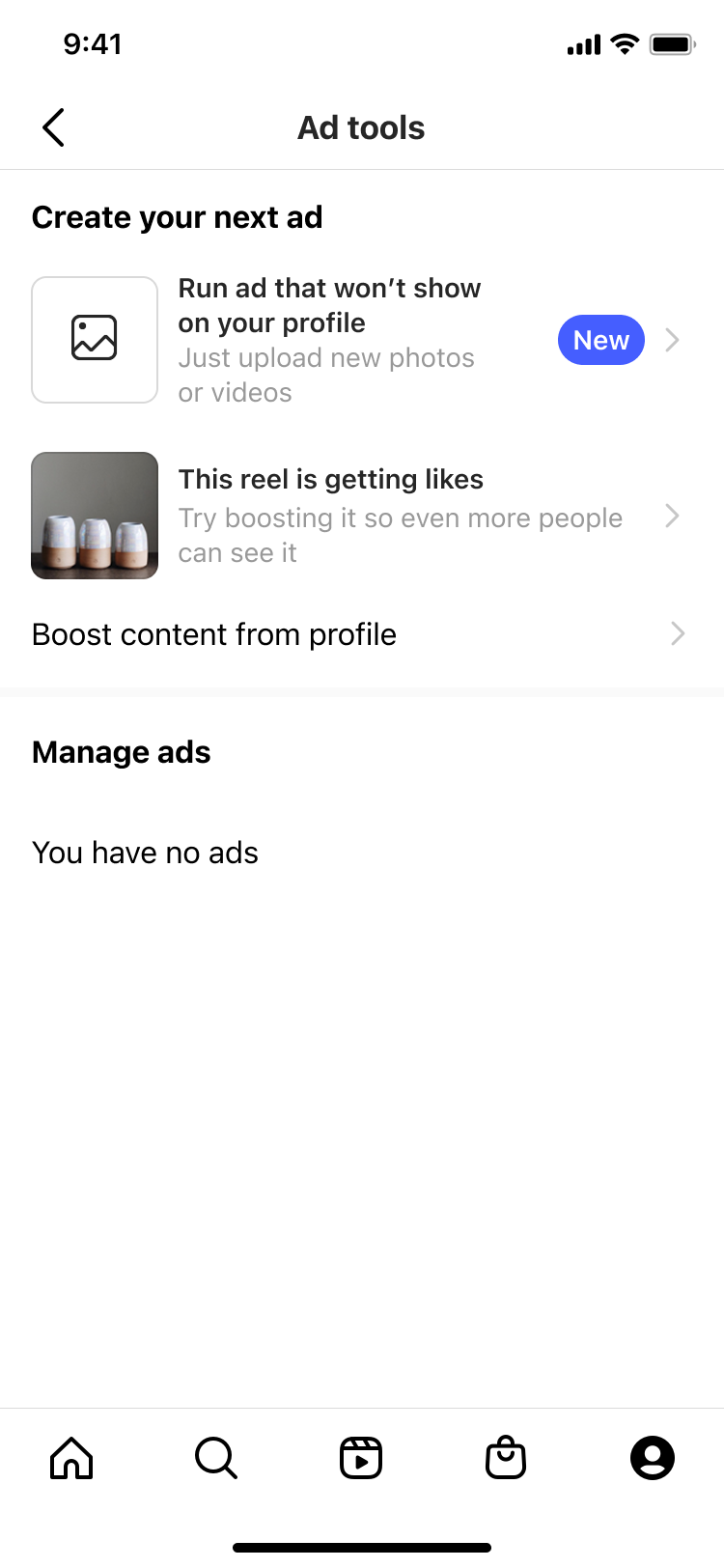The image size is (724, 1568).
Task: Select 'Boost content from profile' option
Action: [x=213, y=634]
